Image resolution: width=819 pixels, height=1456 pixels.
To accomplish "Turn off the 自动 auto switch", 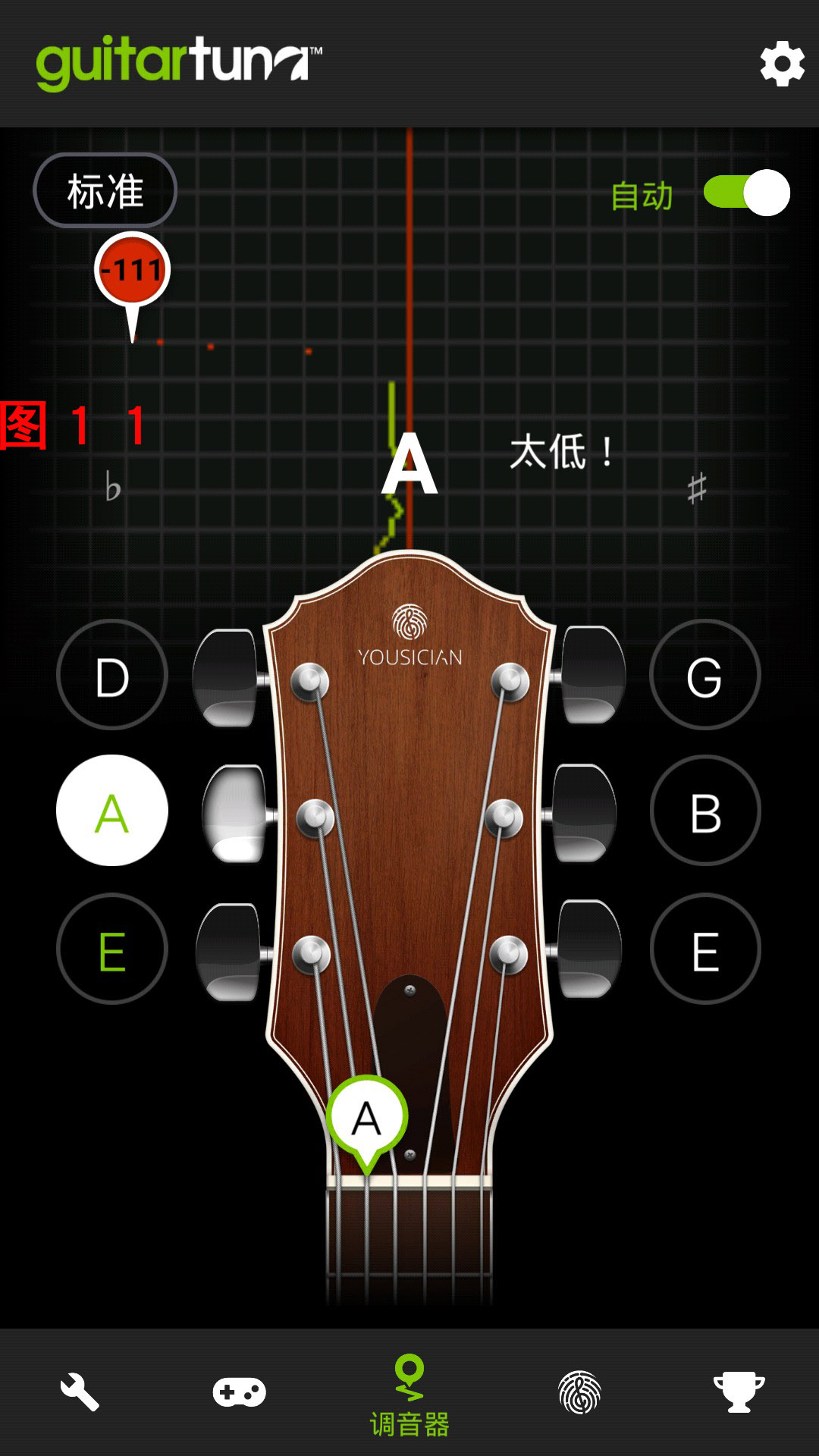I will [x=747, y=193].
